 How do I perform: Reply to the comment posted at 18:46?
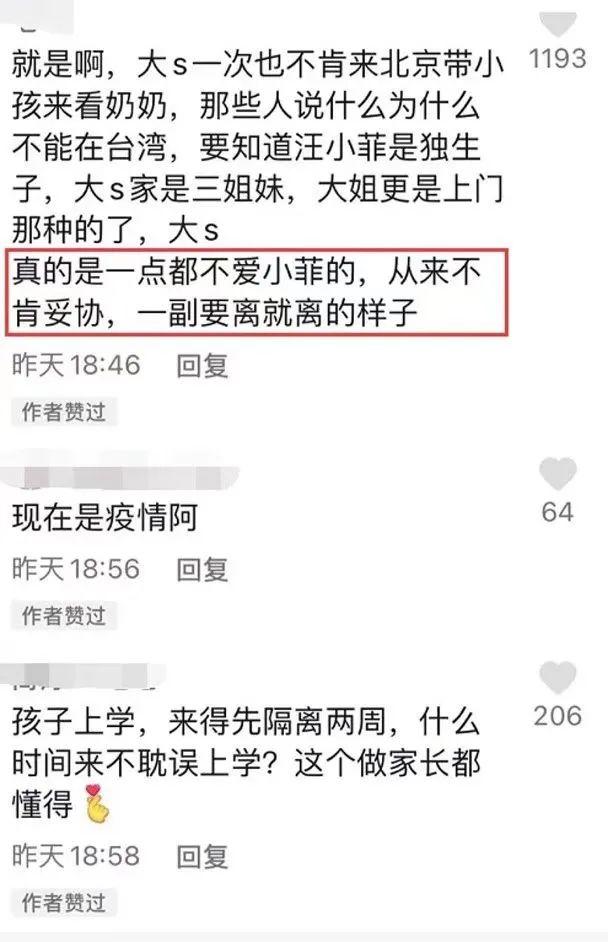(x=203, y=366)
